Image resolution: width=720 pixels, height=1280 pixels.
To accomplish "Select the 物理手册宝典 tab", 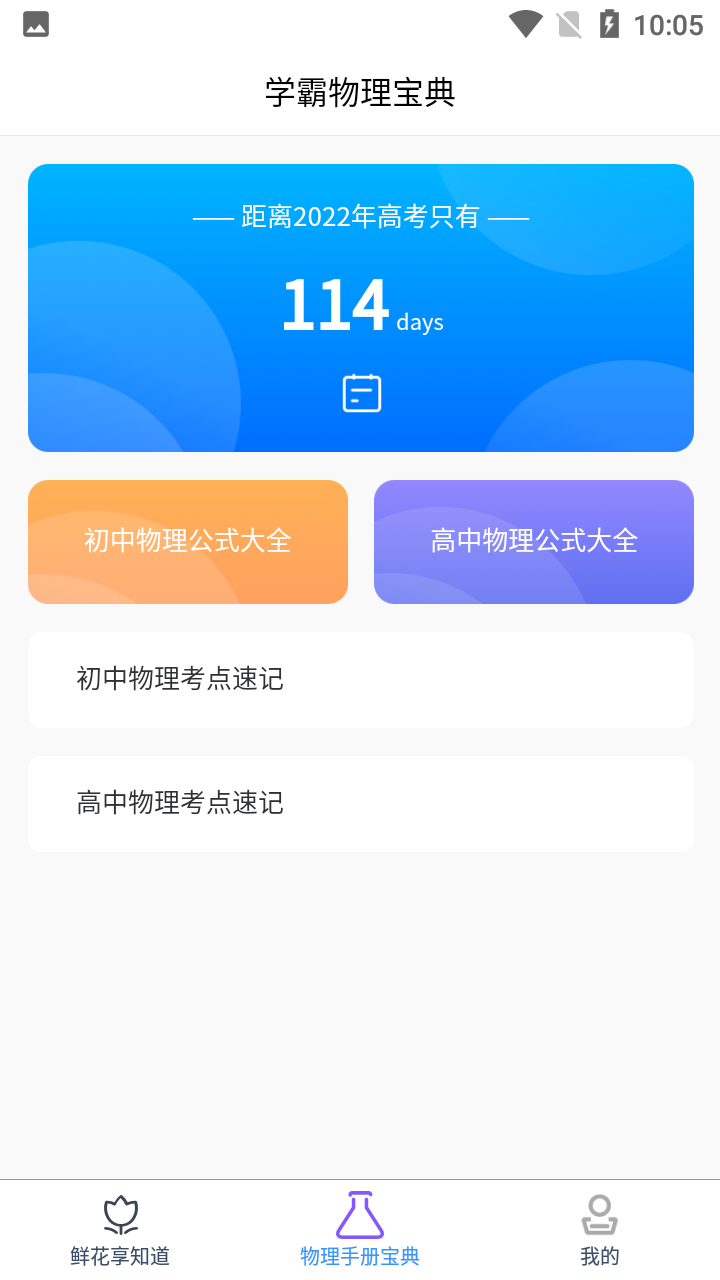I will click(360, 1230).
